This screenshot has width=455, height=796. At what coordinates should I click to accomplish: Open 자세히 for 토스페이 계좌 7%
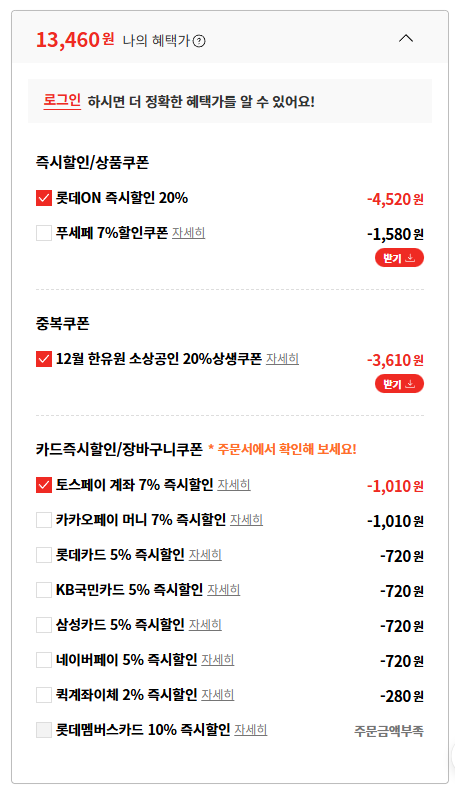click(234, 485)
